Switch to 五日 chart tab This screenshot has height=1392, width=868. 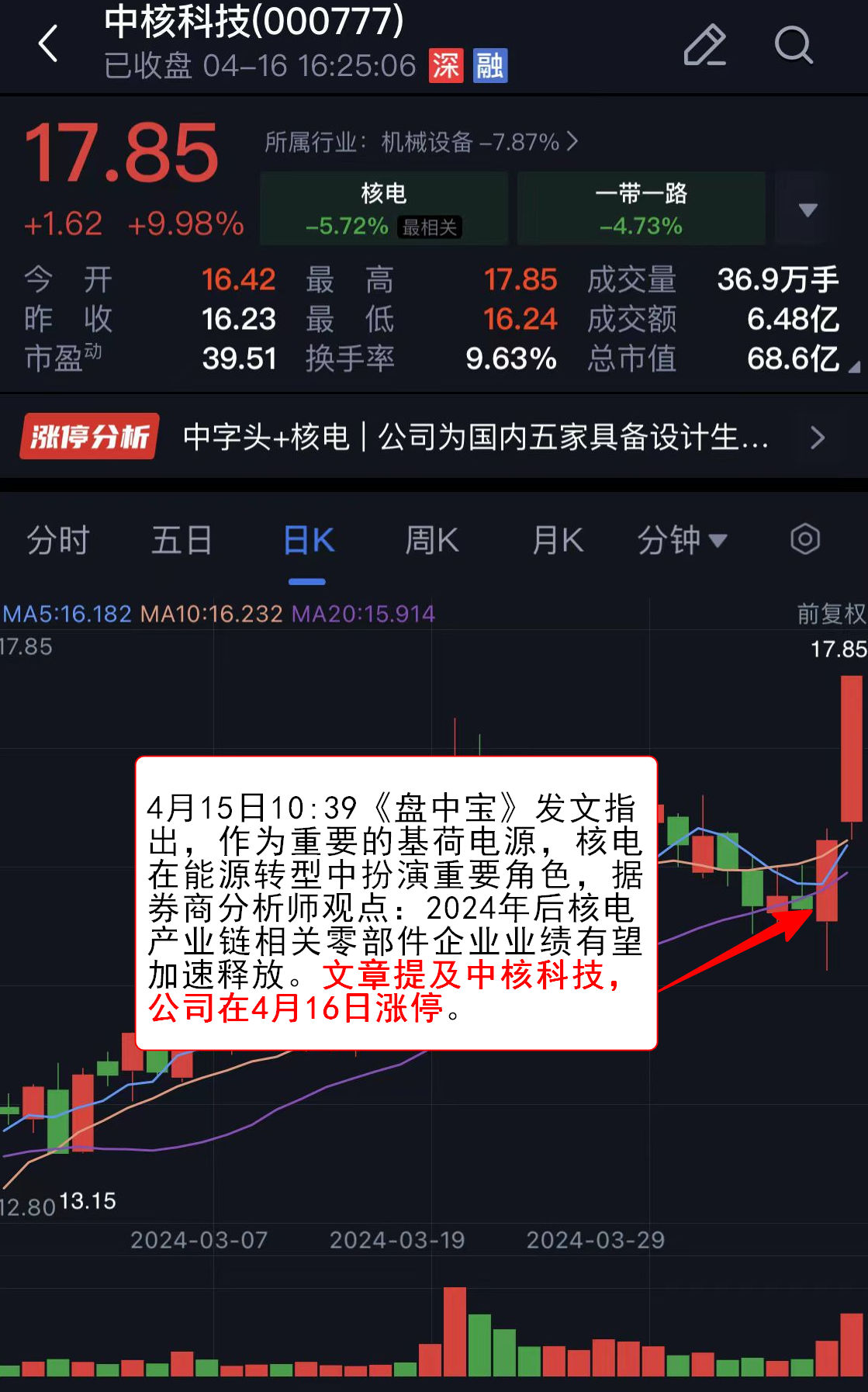click(x=182, y=541)
